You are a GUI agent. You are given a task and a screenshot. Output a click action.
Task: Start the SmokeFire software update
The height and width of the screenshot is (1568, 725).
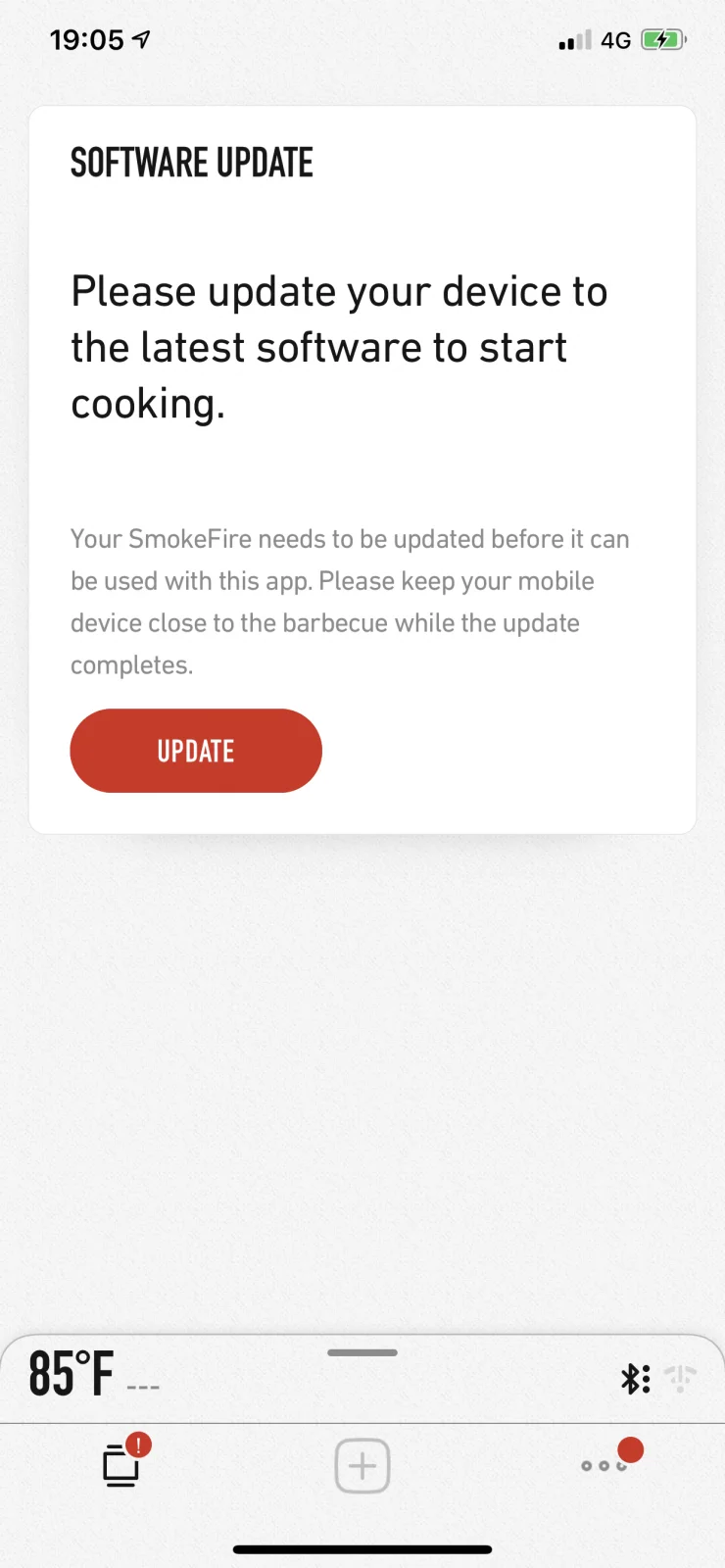(196, 751)
